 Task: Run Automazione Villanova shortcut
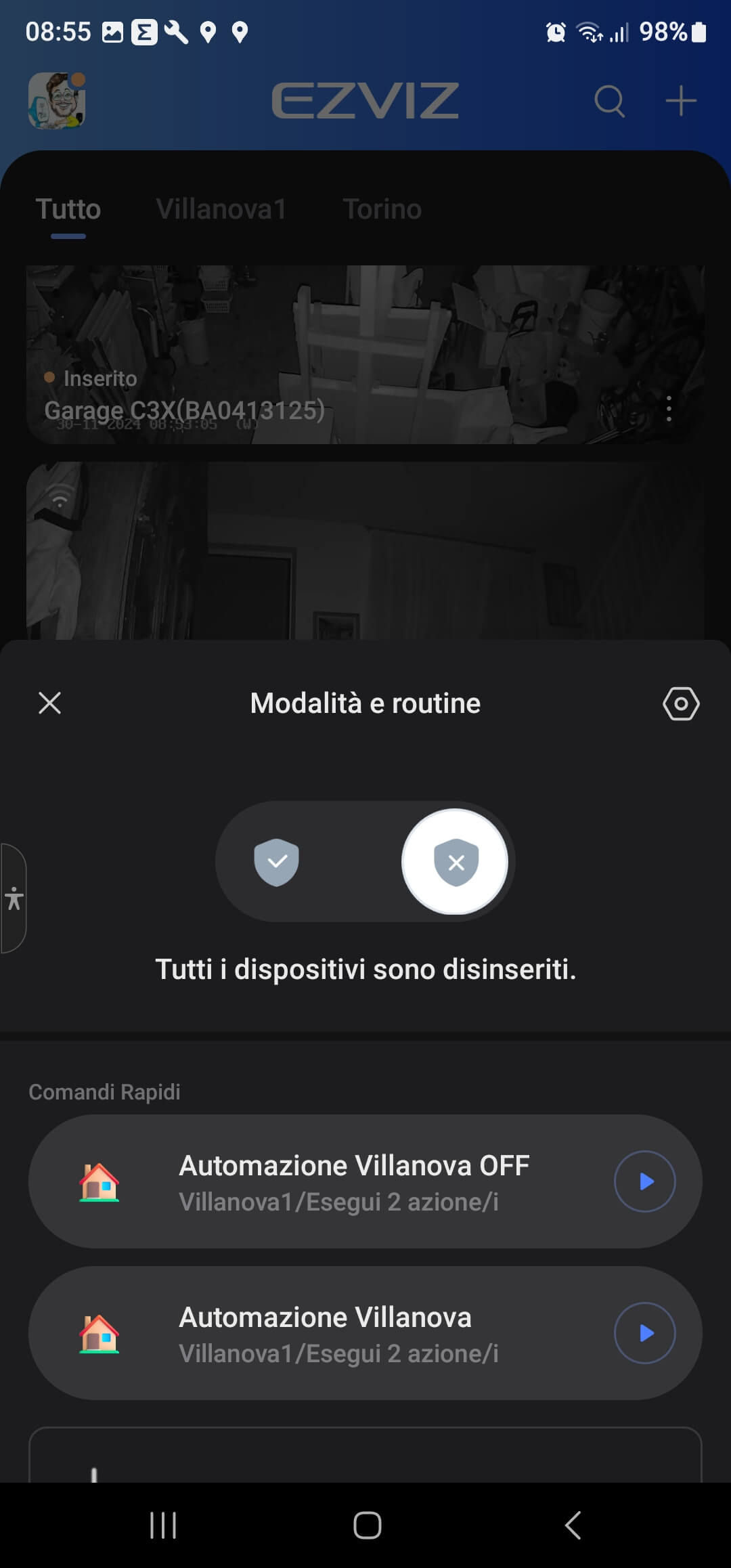click(x=644, y=1333)
